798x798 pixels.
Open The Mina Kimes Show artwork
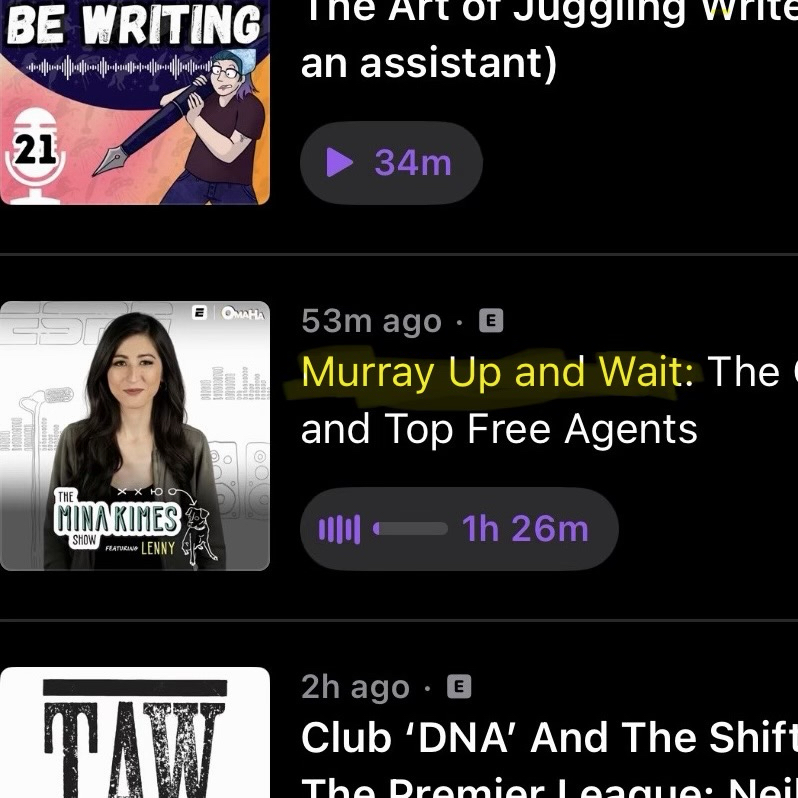coord(135,435)
